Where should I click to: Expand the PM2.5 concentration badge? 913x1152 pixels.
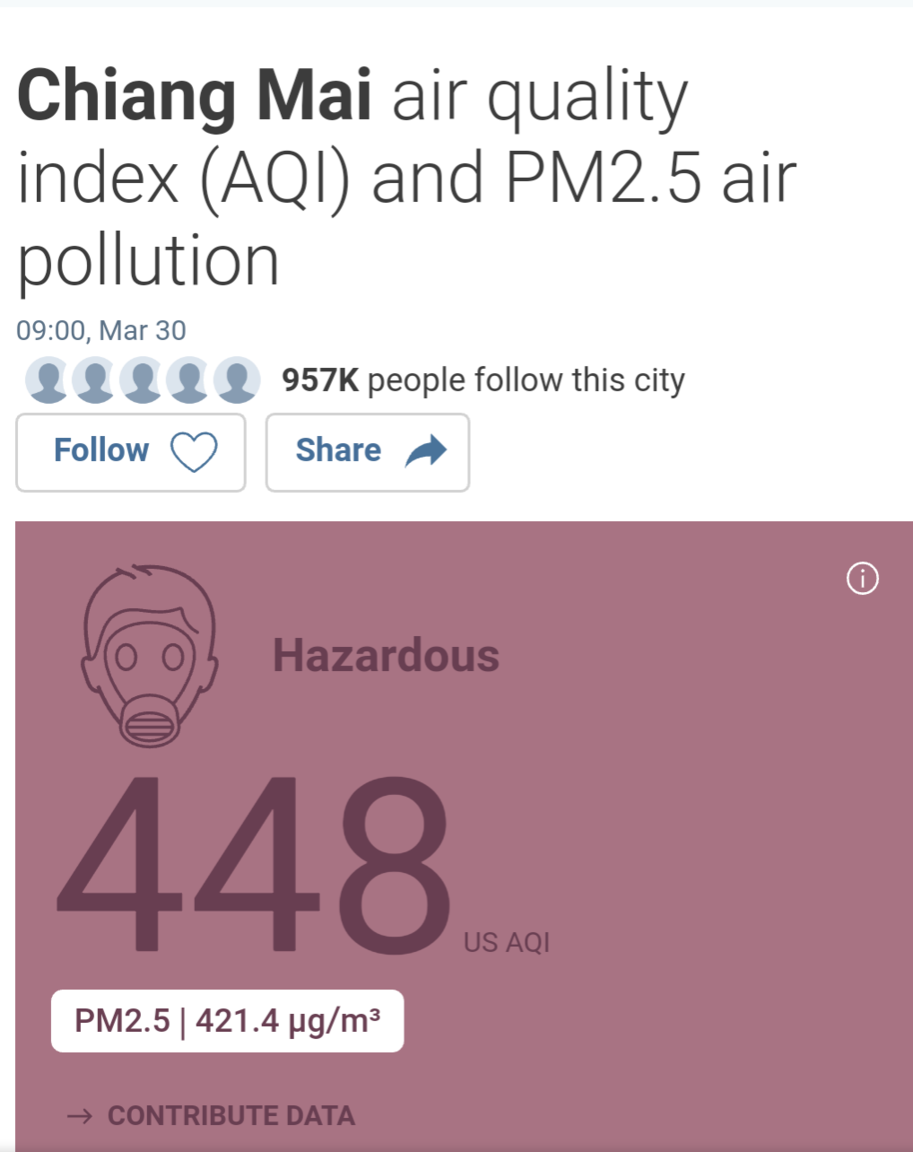(227, 1021)
